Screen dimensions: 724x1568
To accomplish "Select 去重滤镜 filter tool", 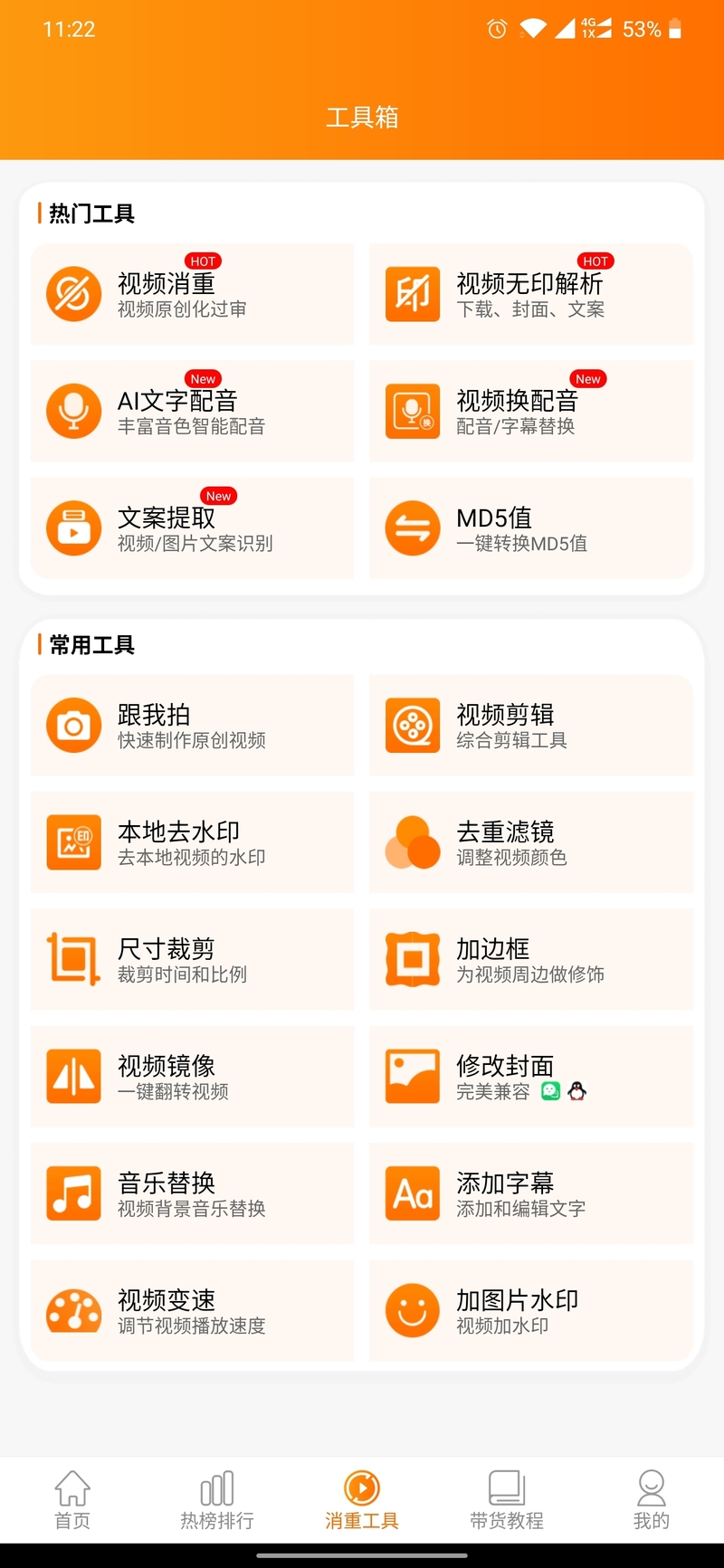I will coord(531,842).
